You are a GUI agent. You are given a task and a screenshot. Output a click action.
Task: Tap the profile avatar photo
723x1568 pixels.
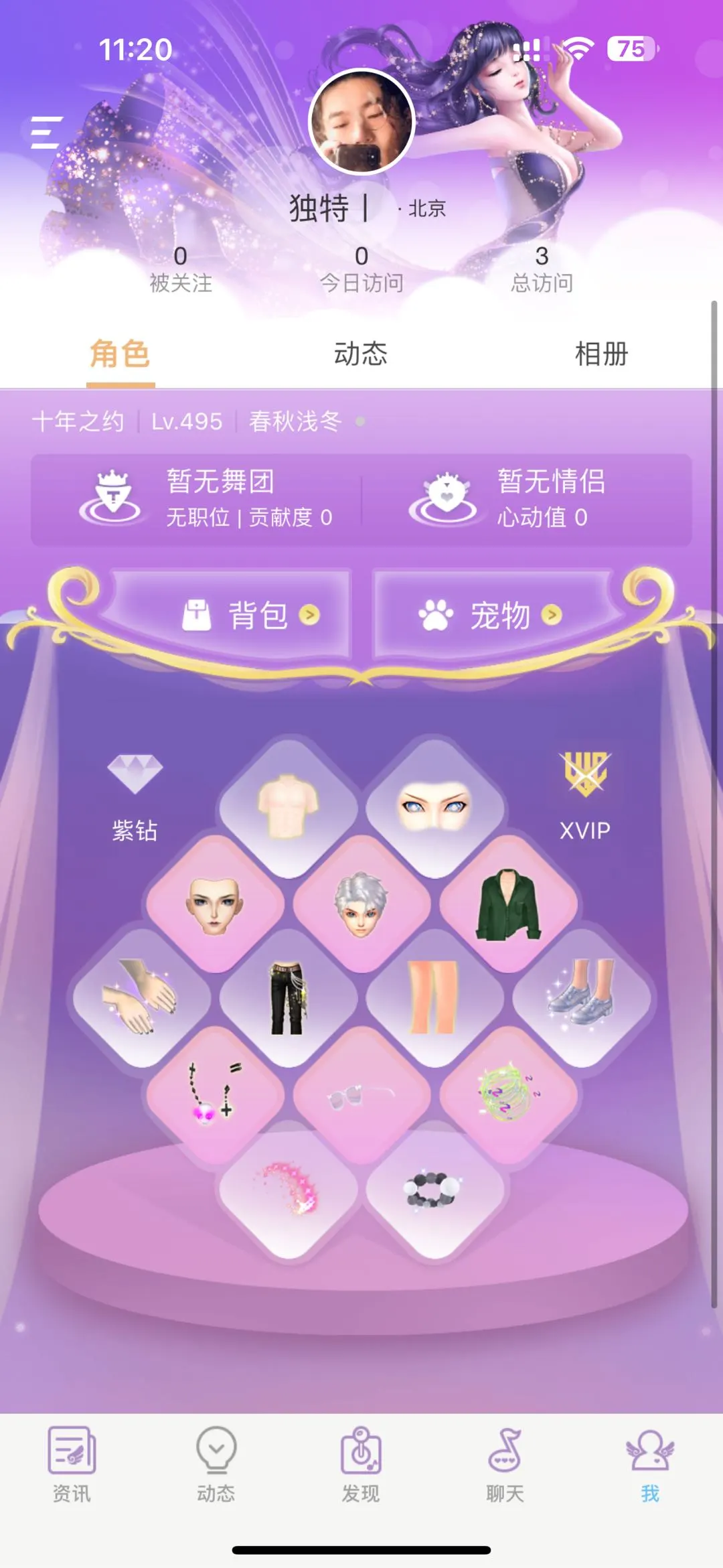coord(361,121)
